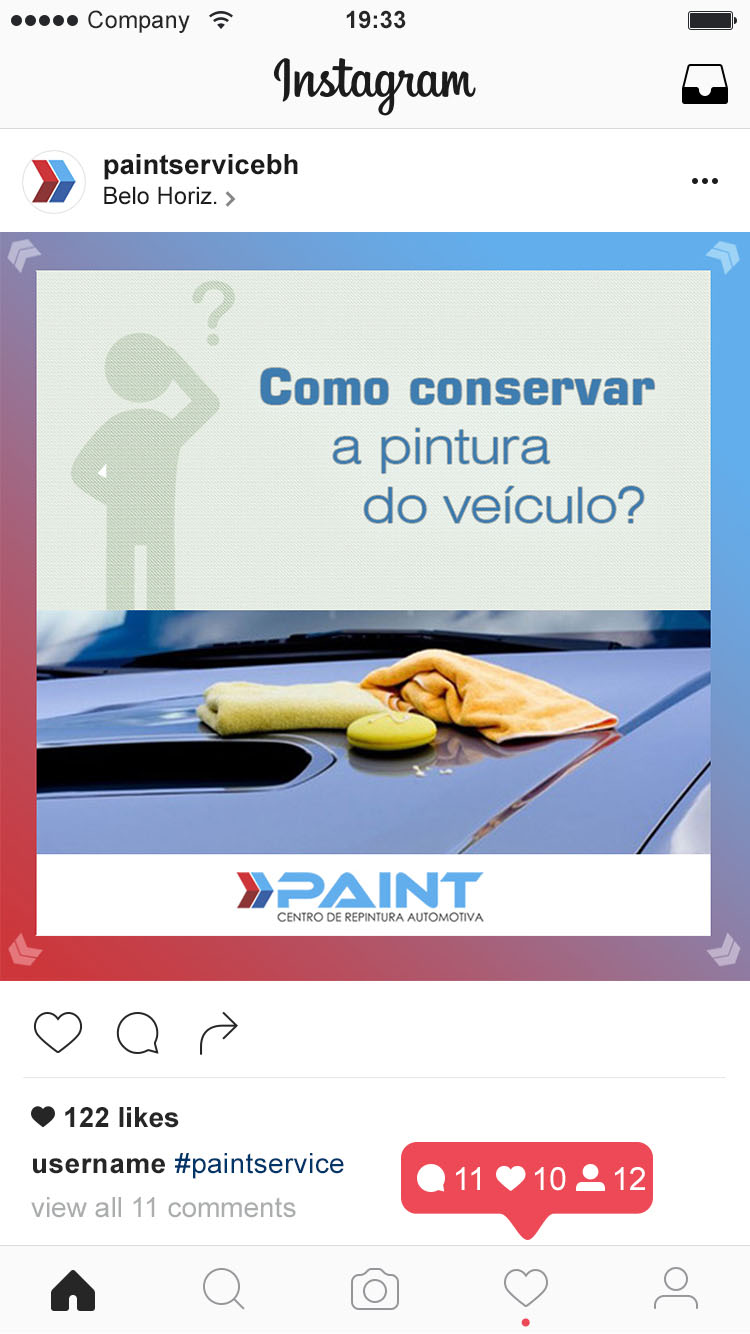Open post options three-dot menu
Screen dimensions: 750x1334
point(705,181)
